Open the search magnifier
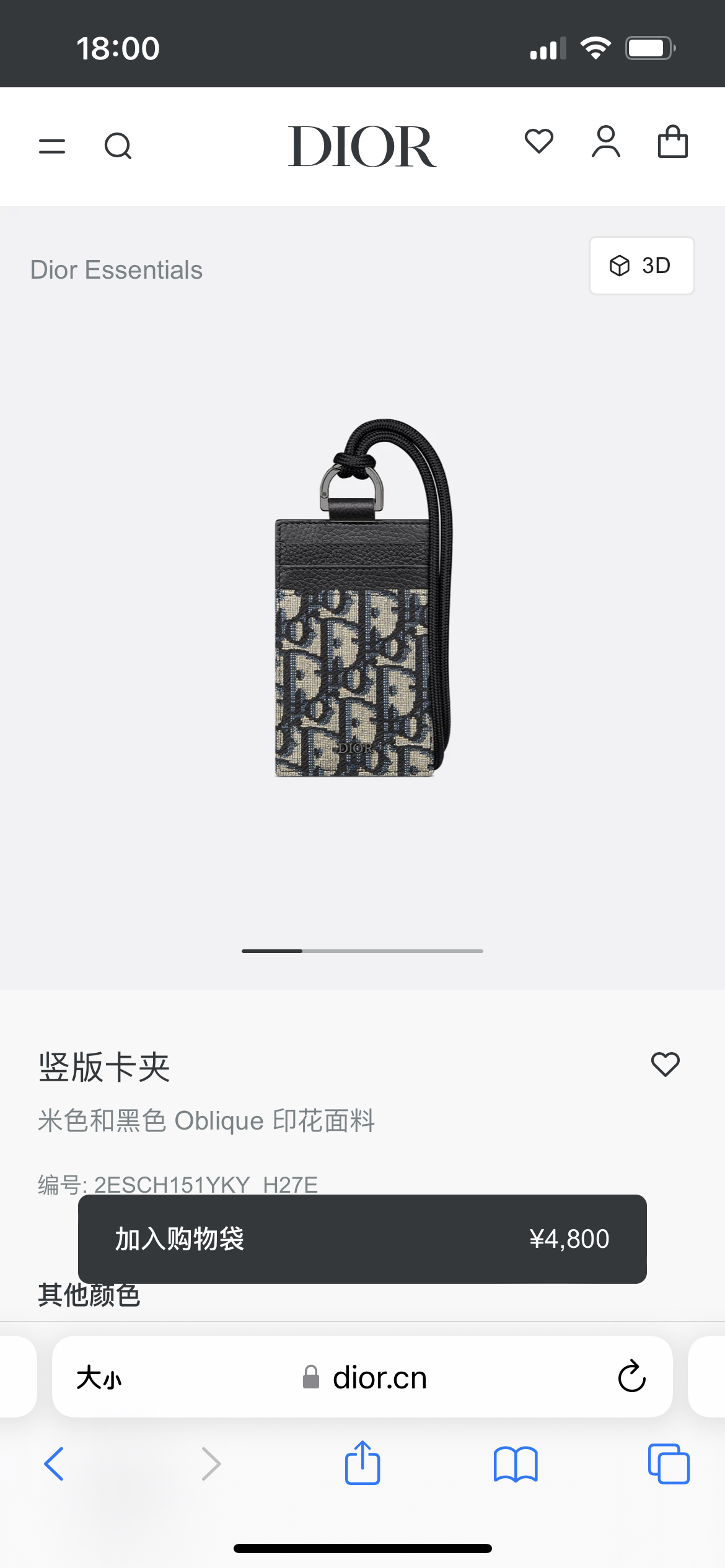 118,146
